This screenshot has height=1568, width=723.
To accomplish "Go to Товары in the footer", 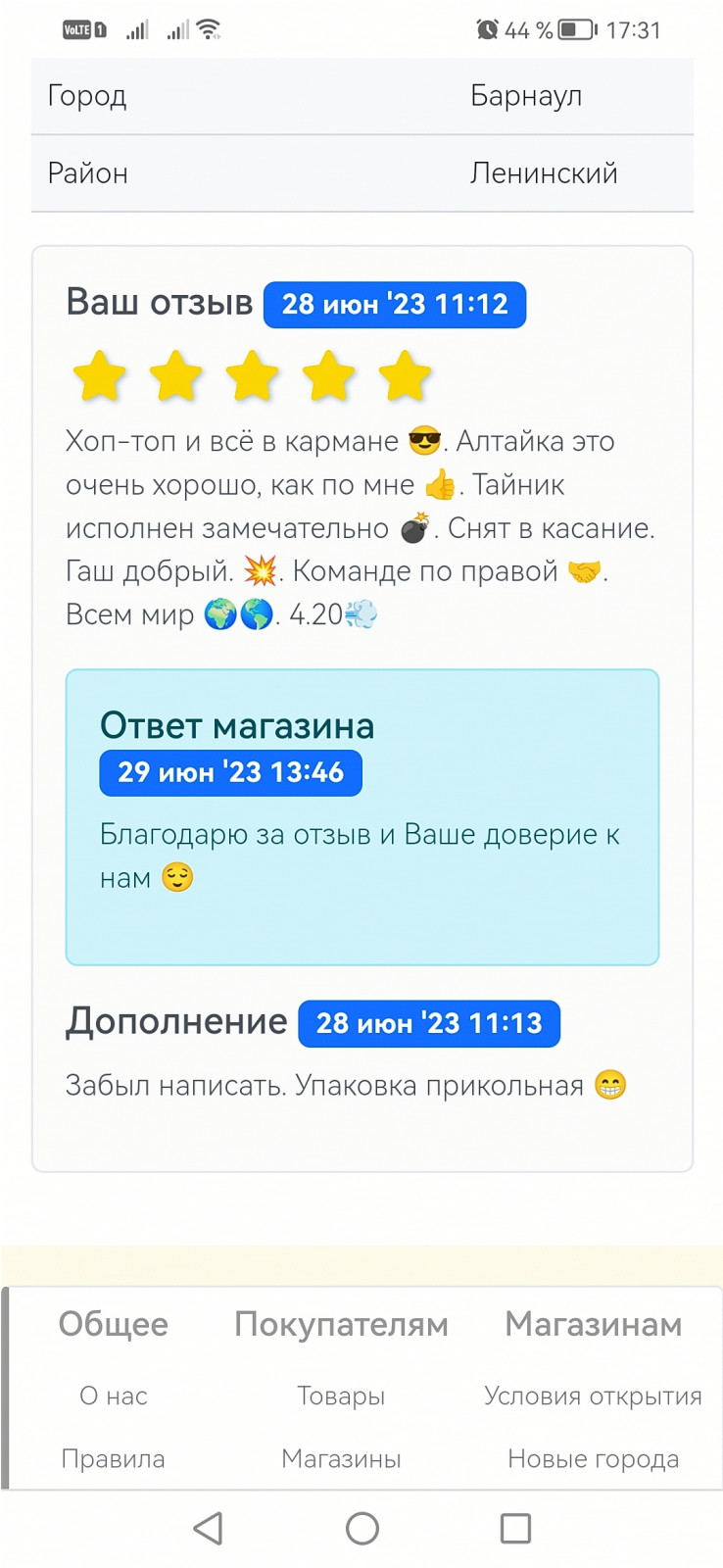I will 341,1396.
